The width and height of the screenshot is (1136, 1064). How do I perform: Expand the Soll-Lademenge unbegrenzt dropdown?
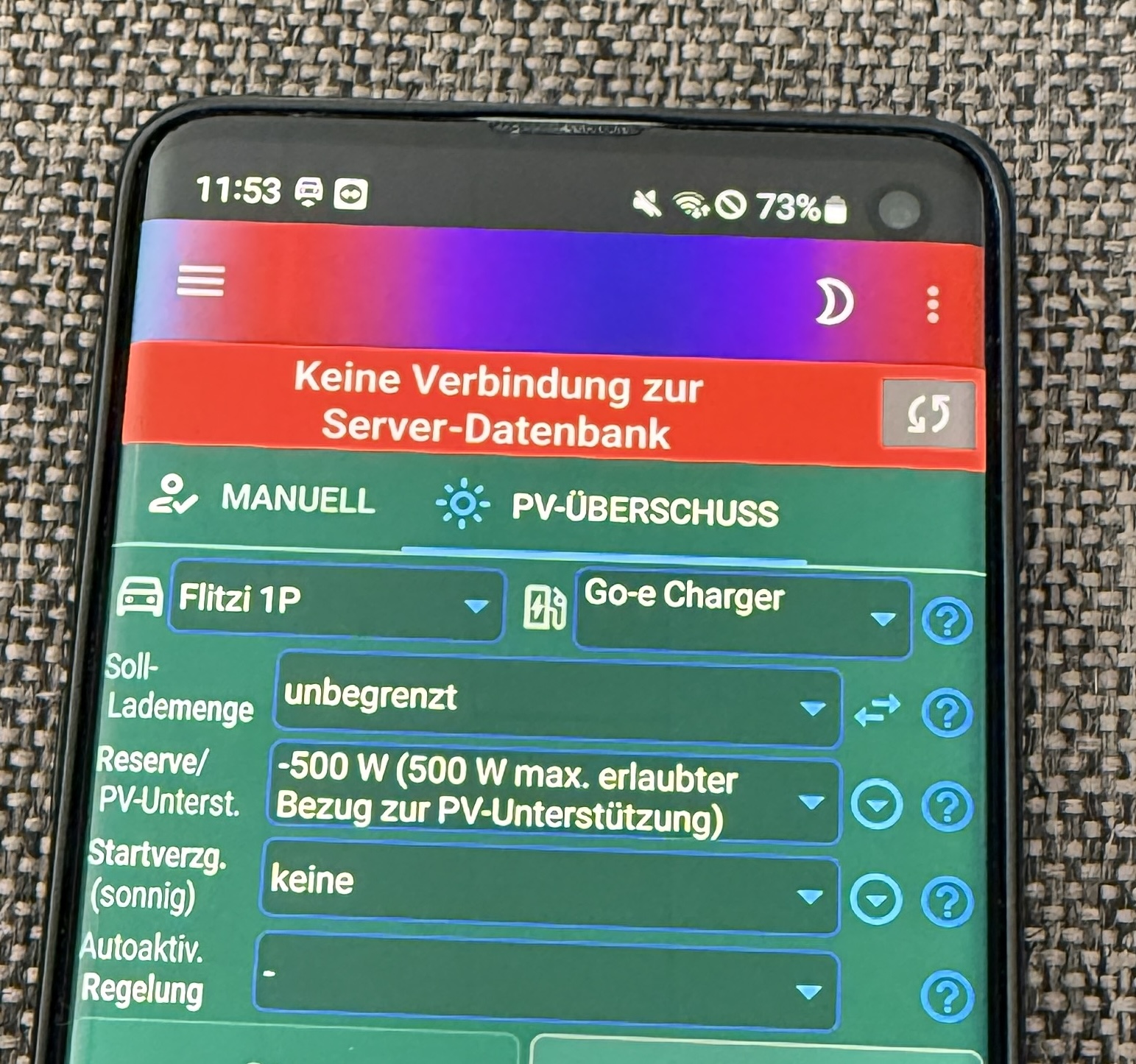click(557, 699)
